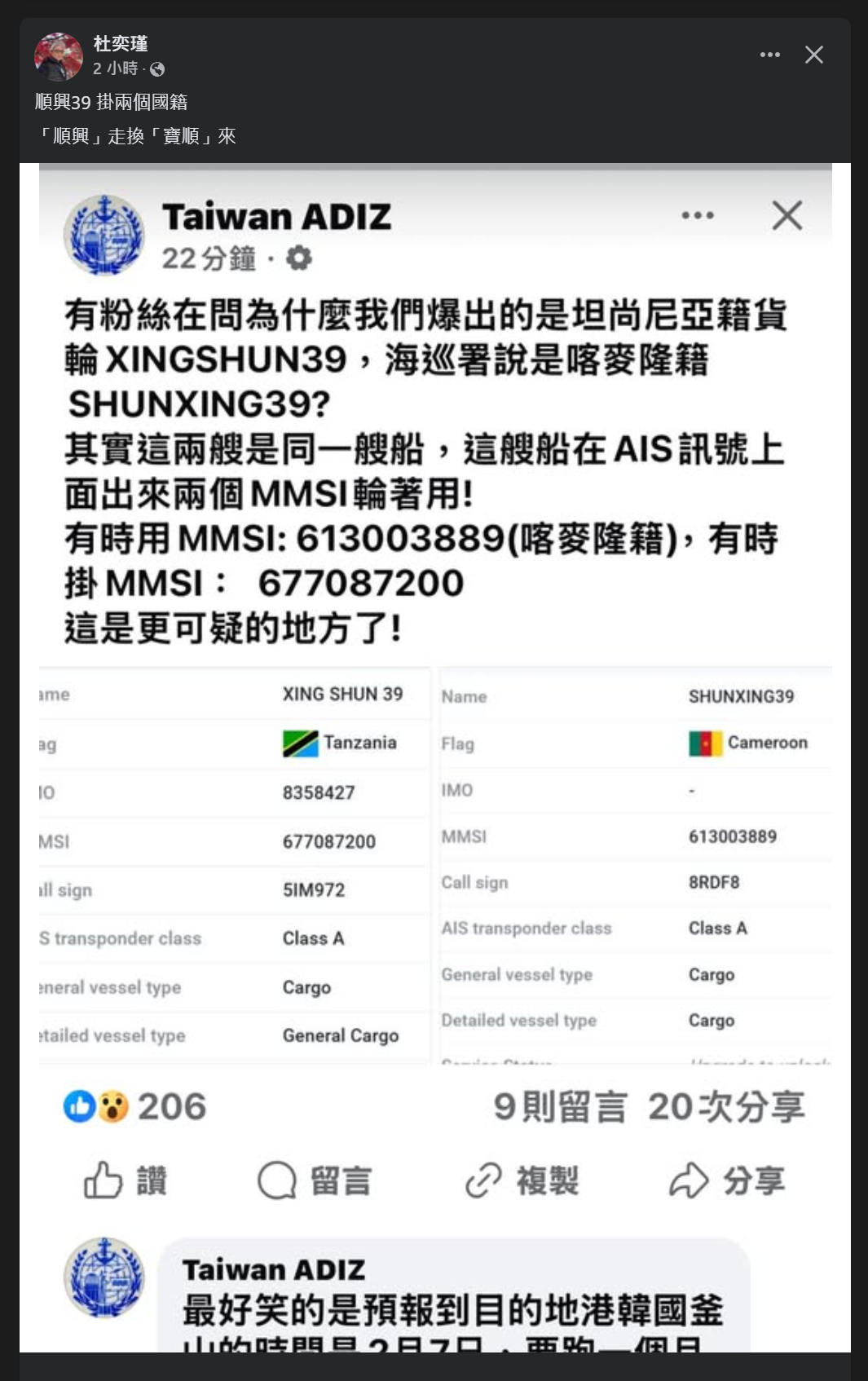Open 杜奕瑾's profile name link
The width and height of the screenshot is (868, 1381).
[121, 43]
